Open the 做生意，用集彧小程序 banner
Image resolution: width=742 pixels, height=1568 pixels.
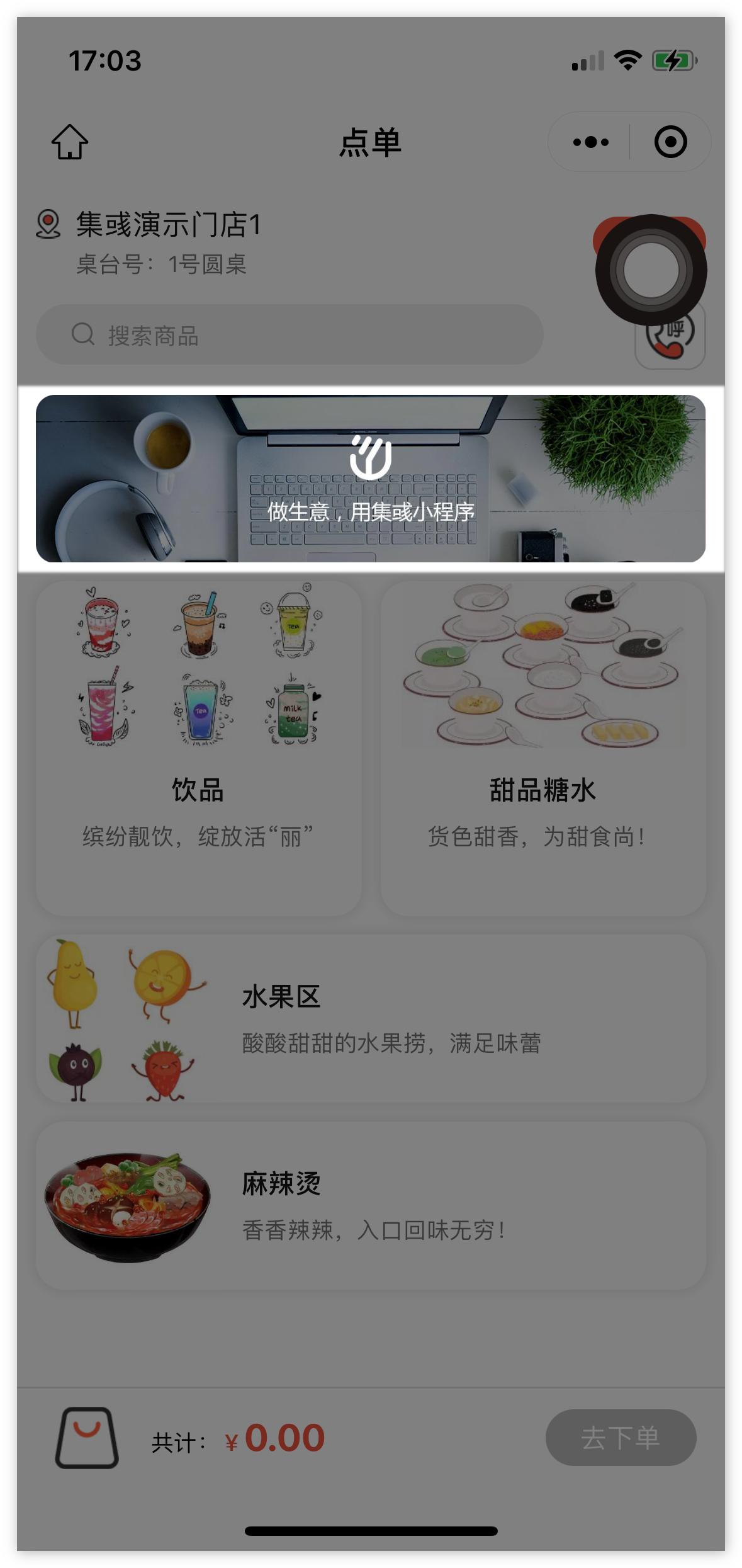pyautogui.click(x=370, y=479)
